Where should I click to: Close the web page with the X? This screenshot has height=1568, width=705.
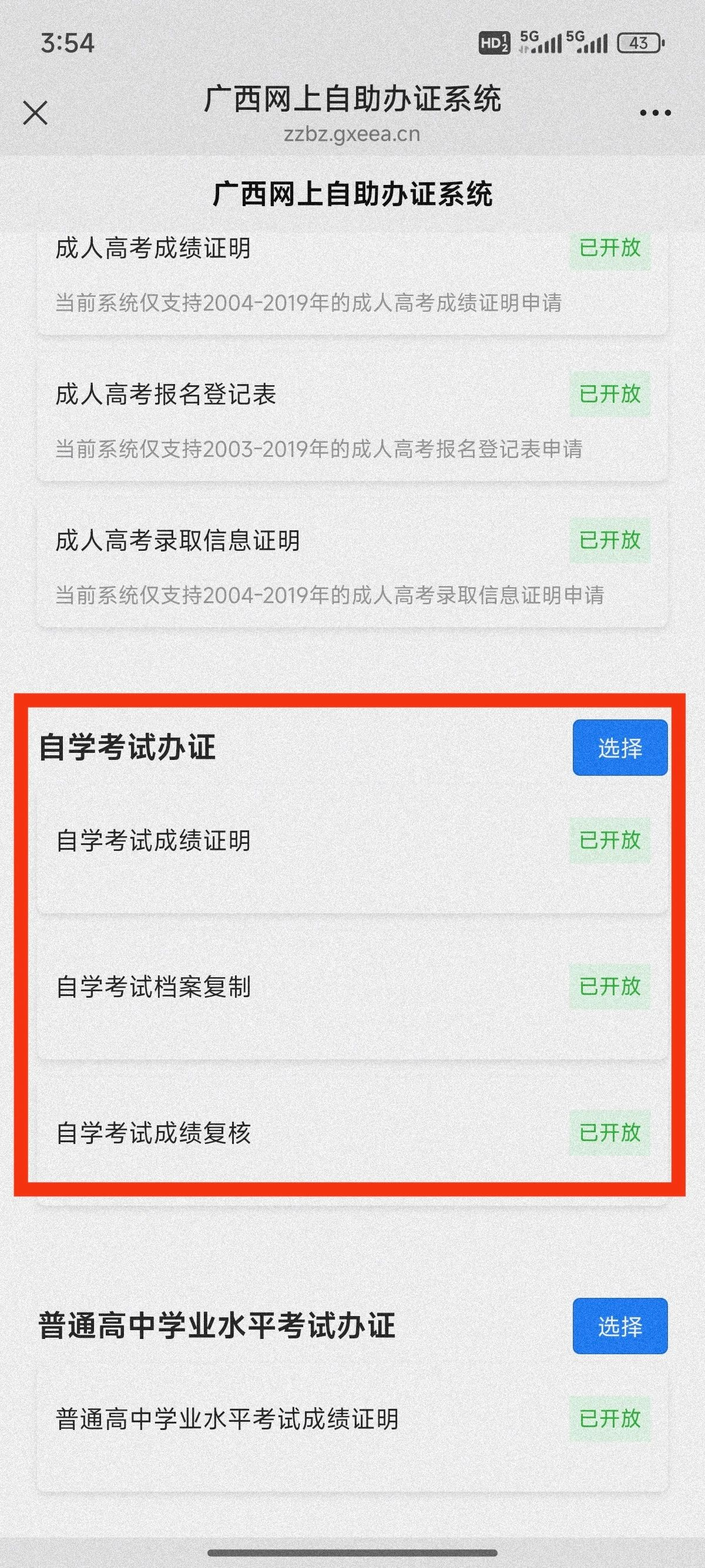pos(35,113)
